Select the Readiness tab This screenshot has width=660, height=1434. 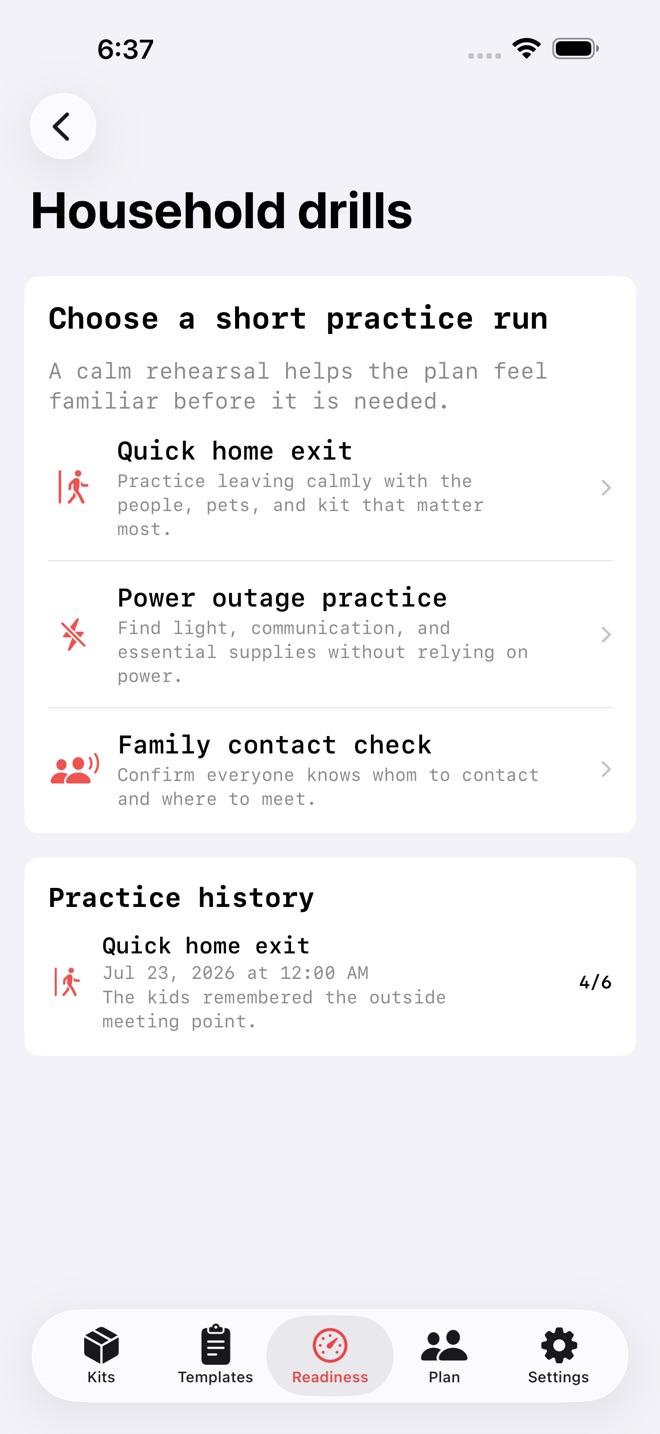click(x=330, y=1356)
